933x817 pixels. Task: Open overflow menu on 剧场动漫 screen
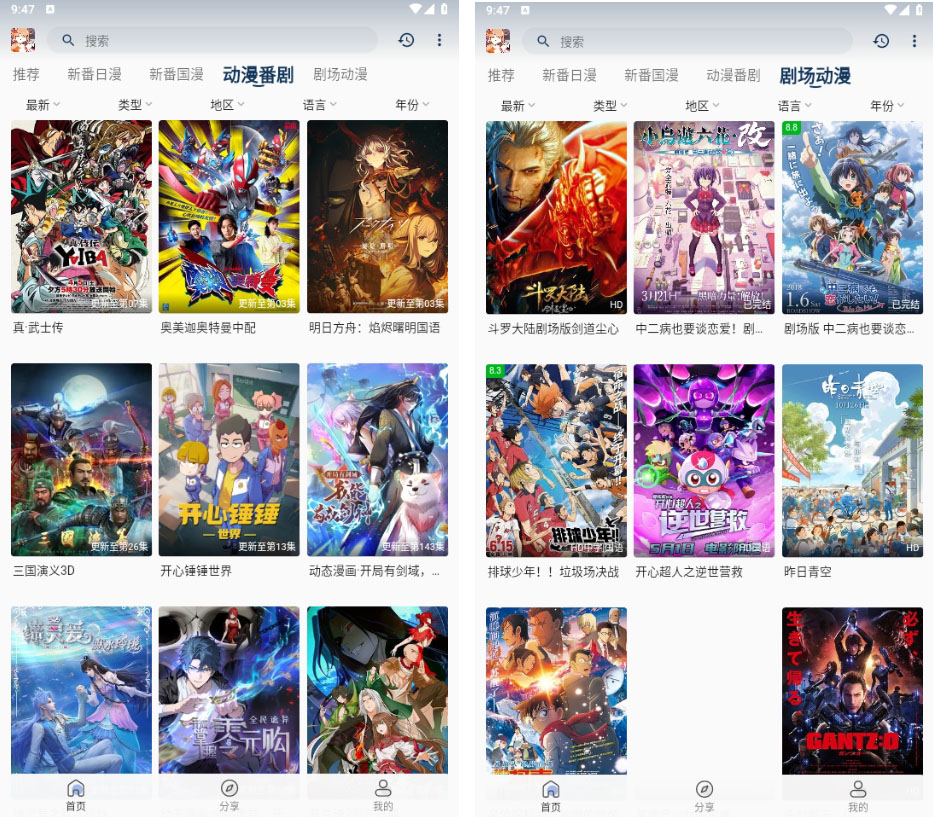[914, 40]
